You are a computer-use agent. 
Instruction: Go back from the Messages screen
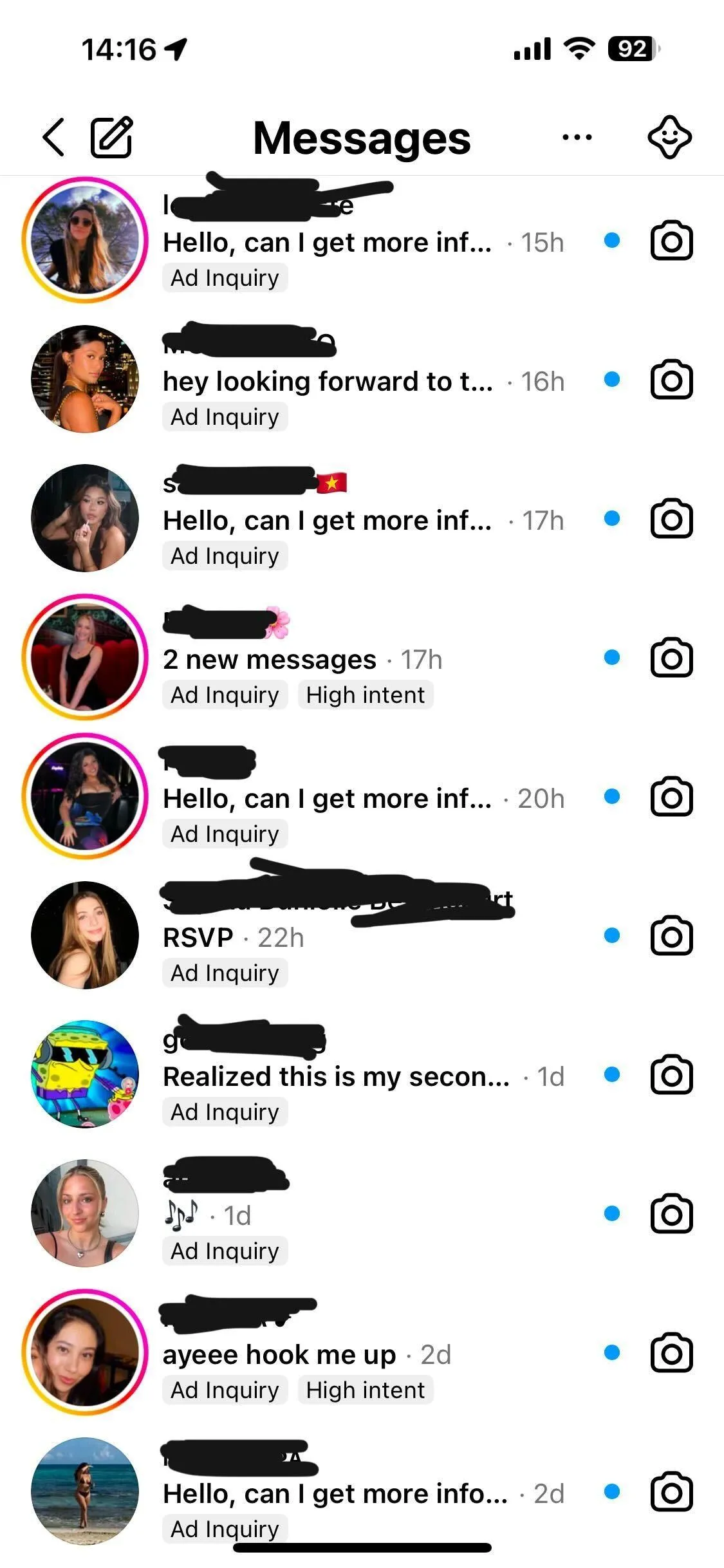(x=53, y=137)
